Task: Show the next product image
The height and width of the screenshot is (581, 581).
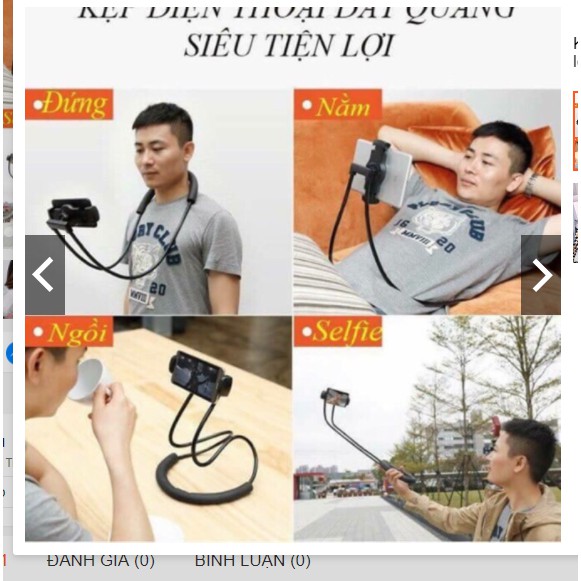Action: pos(541,275)
